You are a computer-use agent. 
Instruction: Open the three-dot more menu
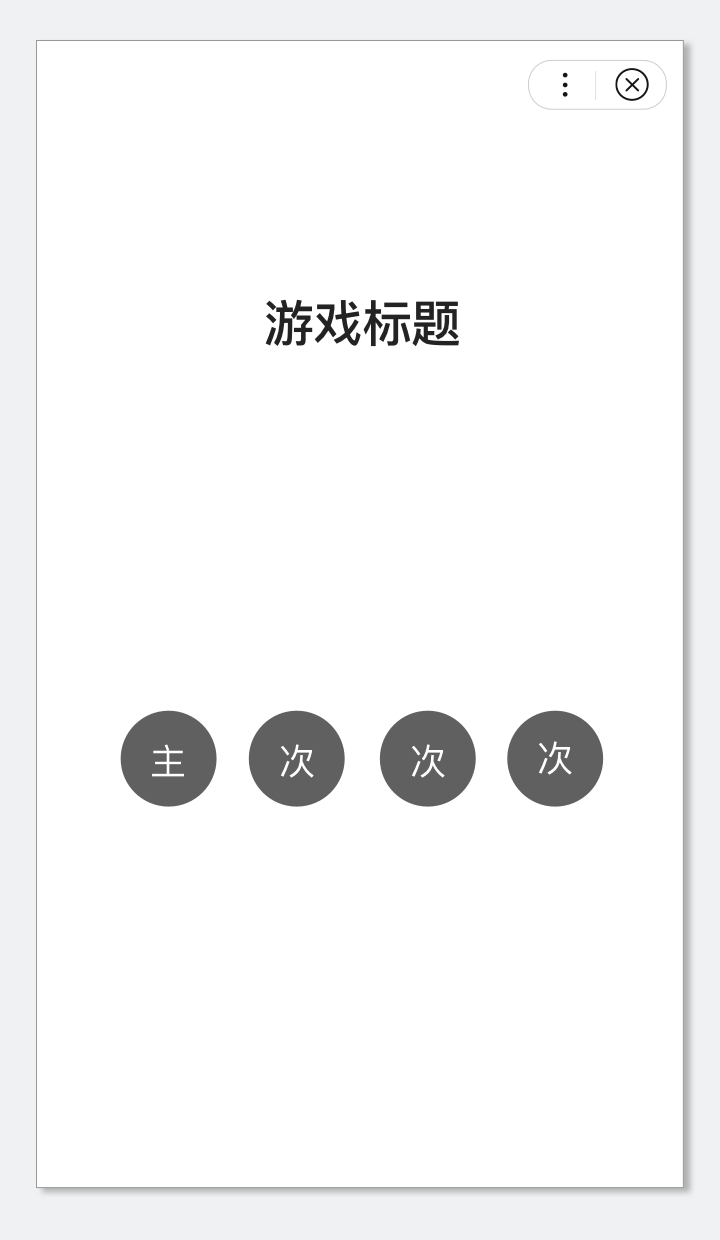[x=565, y=85]
